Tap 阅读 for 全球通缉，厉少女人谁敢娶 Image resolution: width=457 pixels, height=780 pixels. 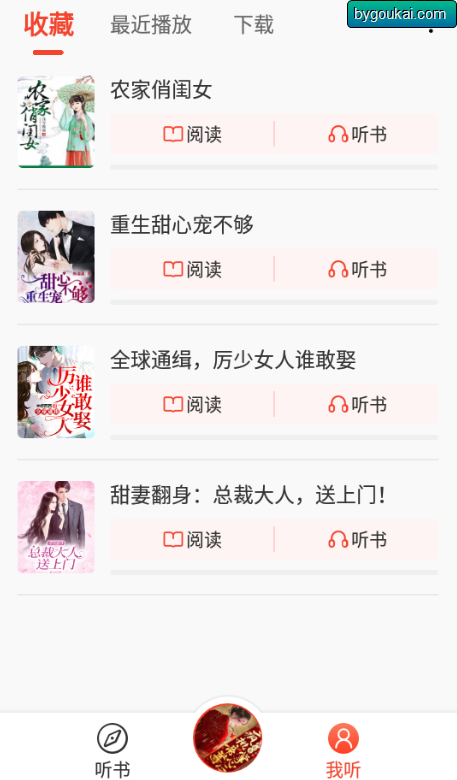tap(192, 404)
